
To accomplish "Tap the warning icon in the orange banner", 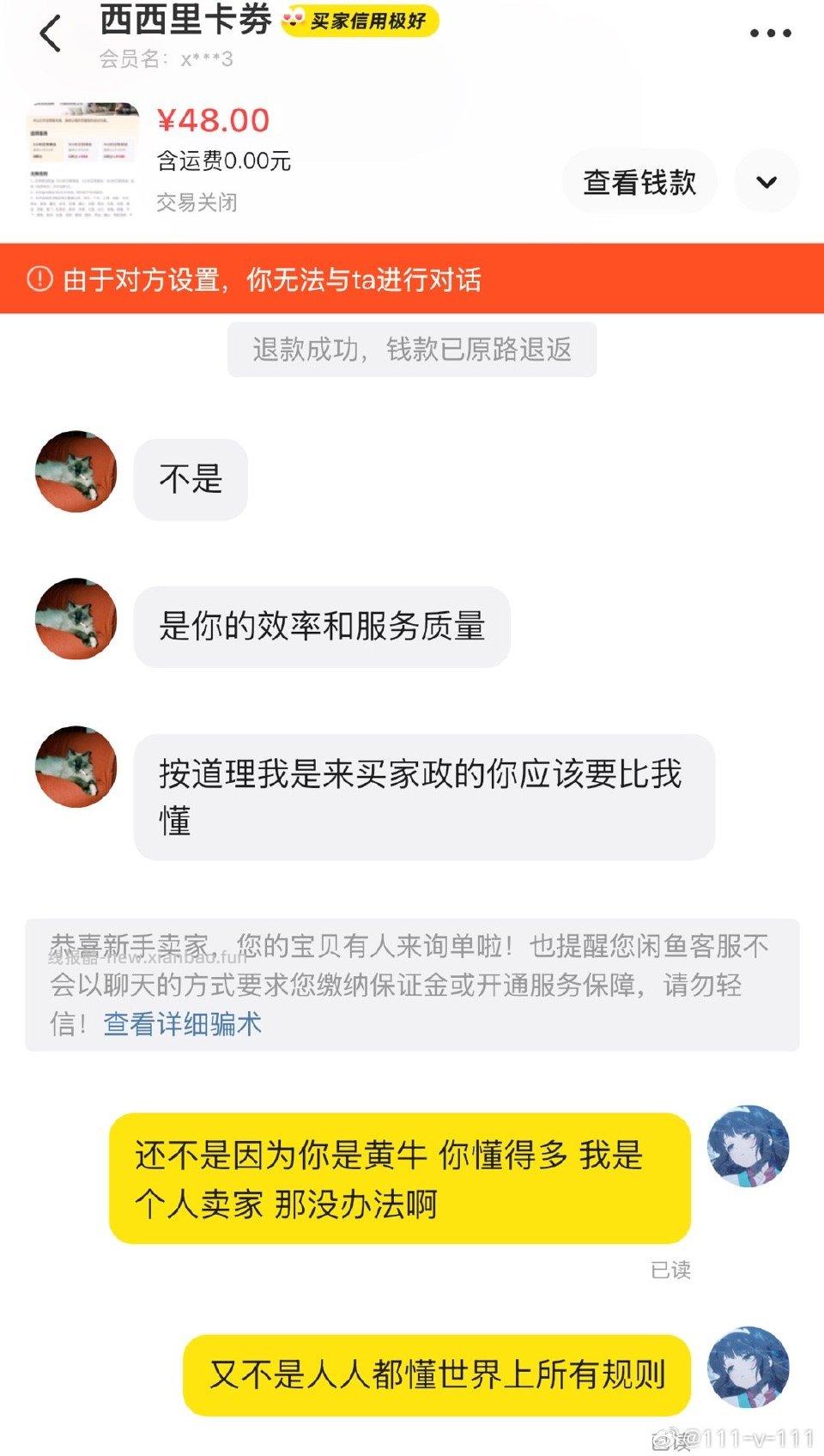I will (36, 278).
